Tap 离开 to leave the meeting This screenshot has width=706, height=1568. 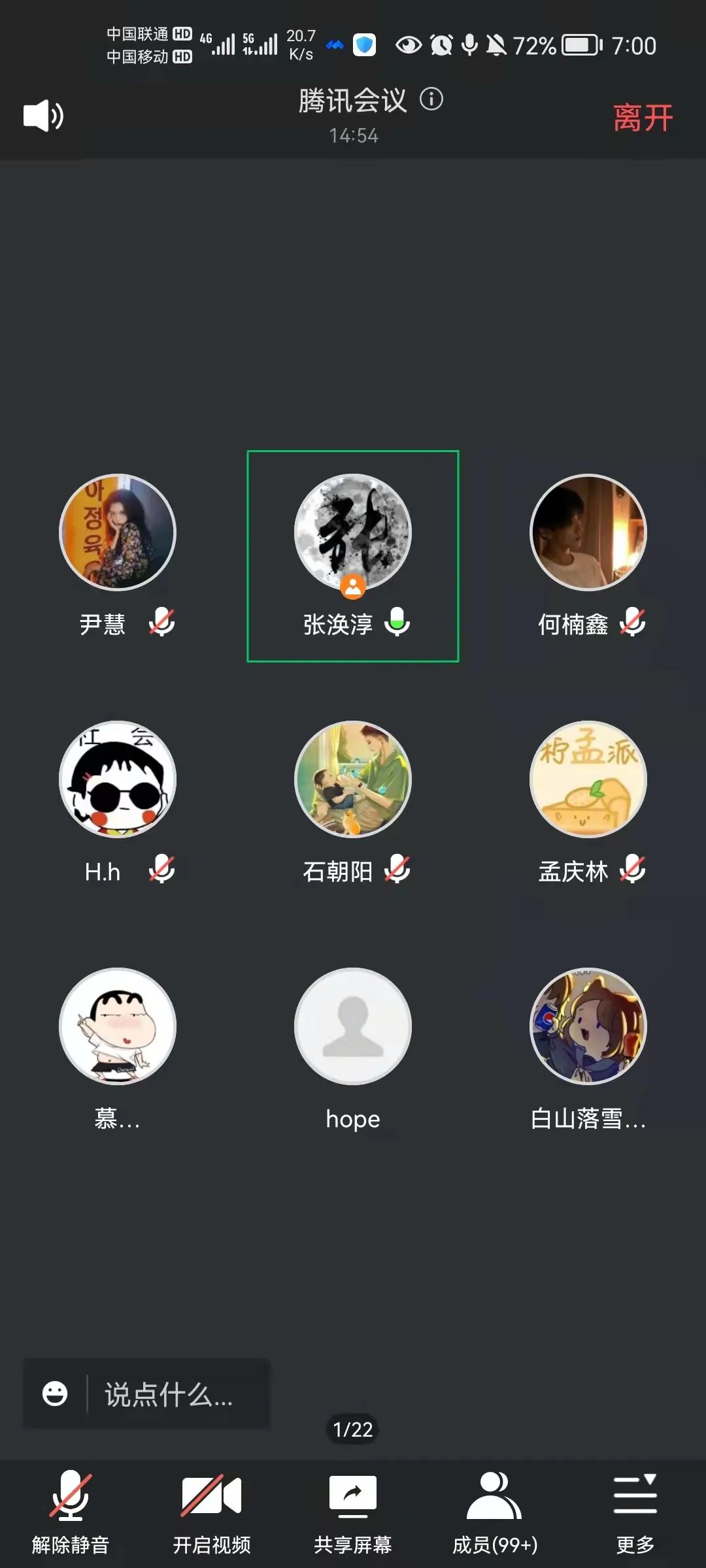(643, 118)
